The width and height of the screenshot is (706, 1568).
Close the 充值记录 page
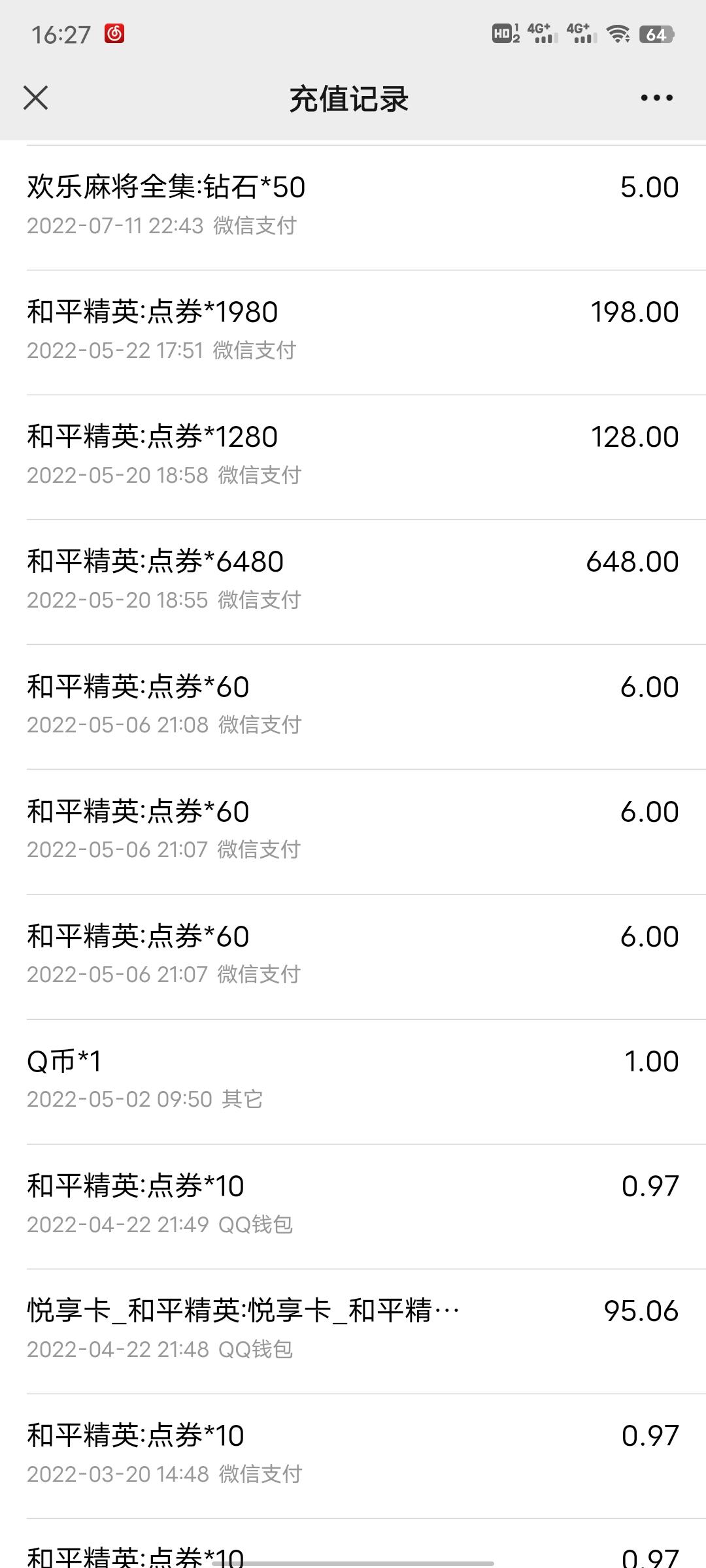pos(36,99)
